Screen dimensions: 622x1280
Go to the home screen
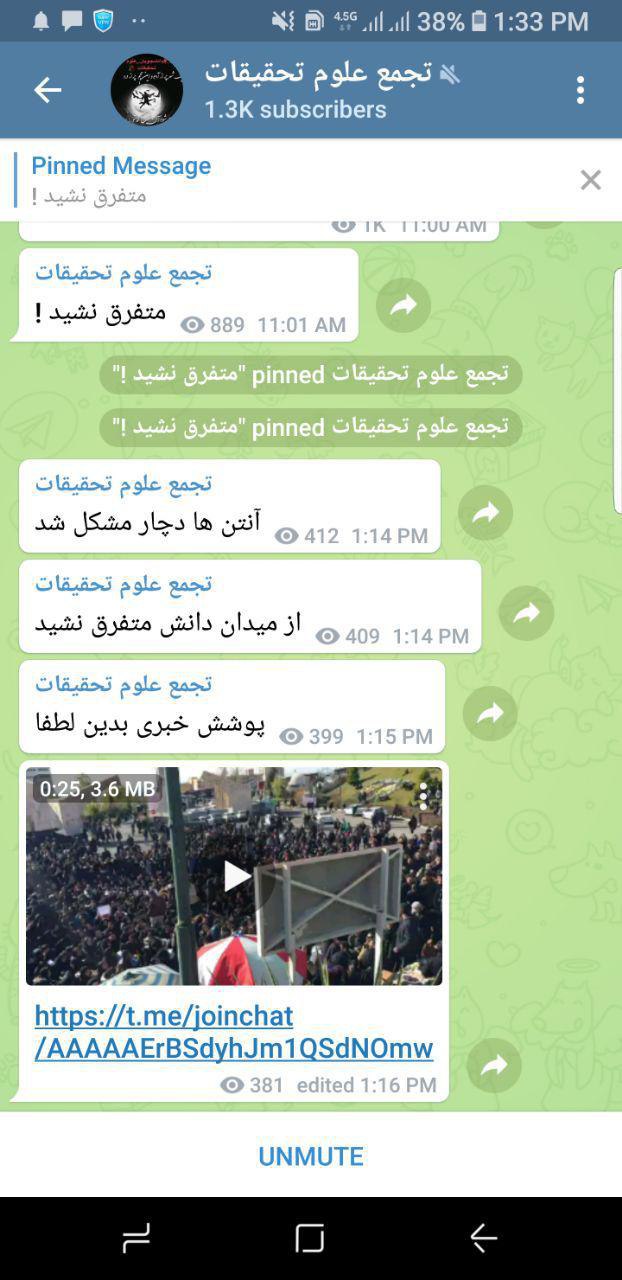[x=310, y=1239]
